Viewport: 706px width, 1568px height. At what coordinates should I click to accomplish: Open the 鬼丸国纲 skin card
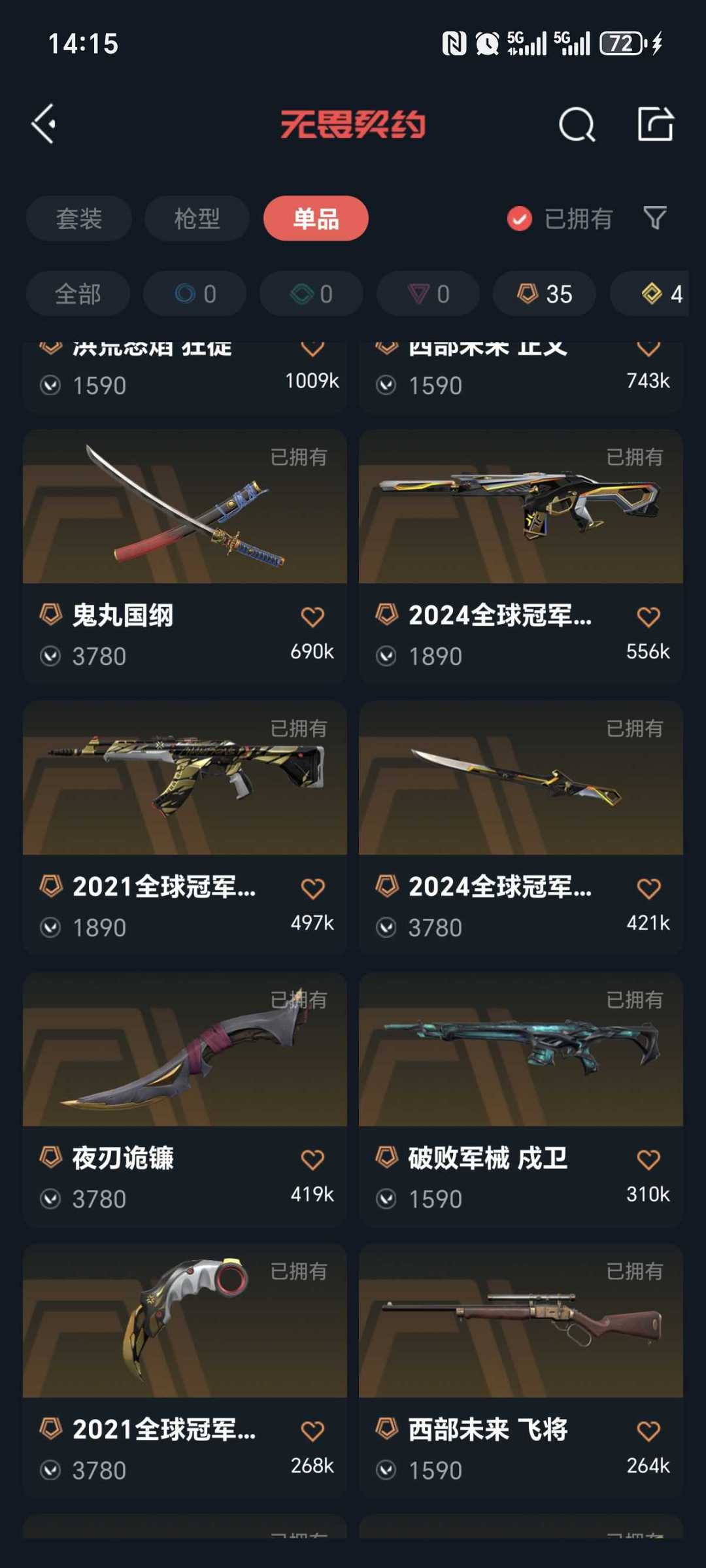coord(185,556)
